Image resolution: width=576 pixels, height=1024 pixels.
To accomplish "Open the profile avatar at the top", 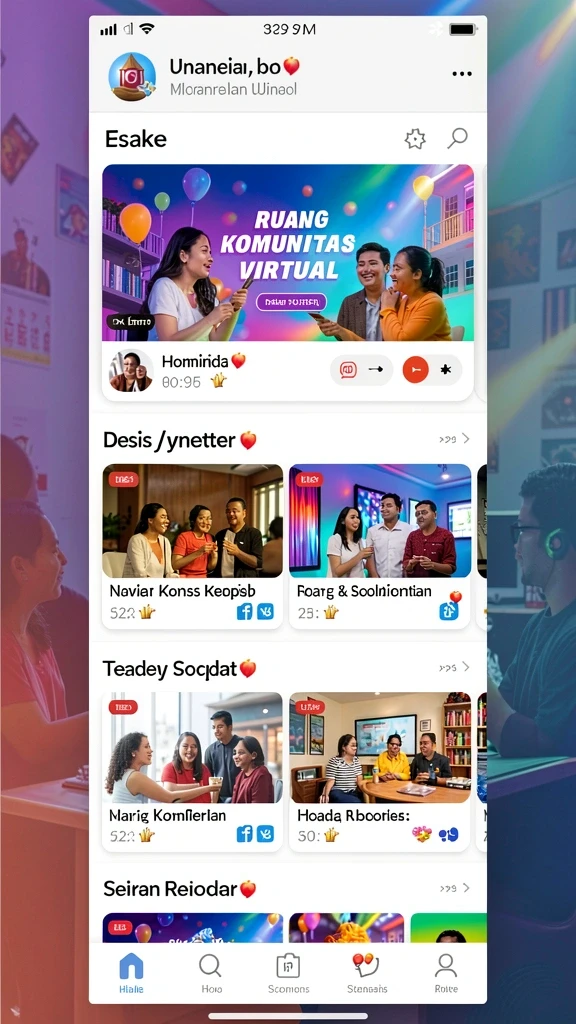I will (132, 76).
